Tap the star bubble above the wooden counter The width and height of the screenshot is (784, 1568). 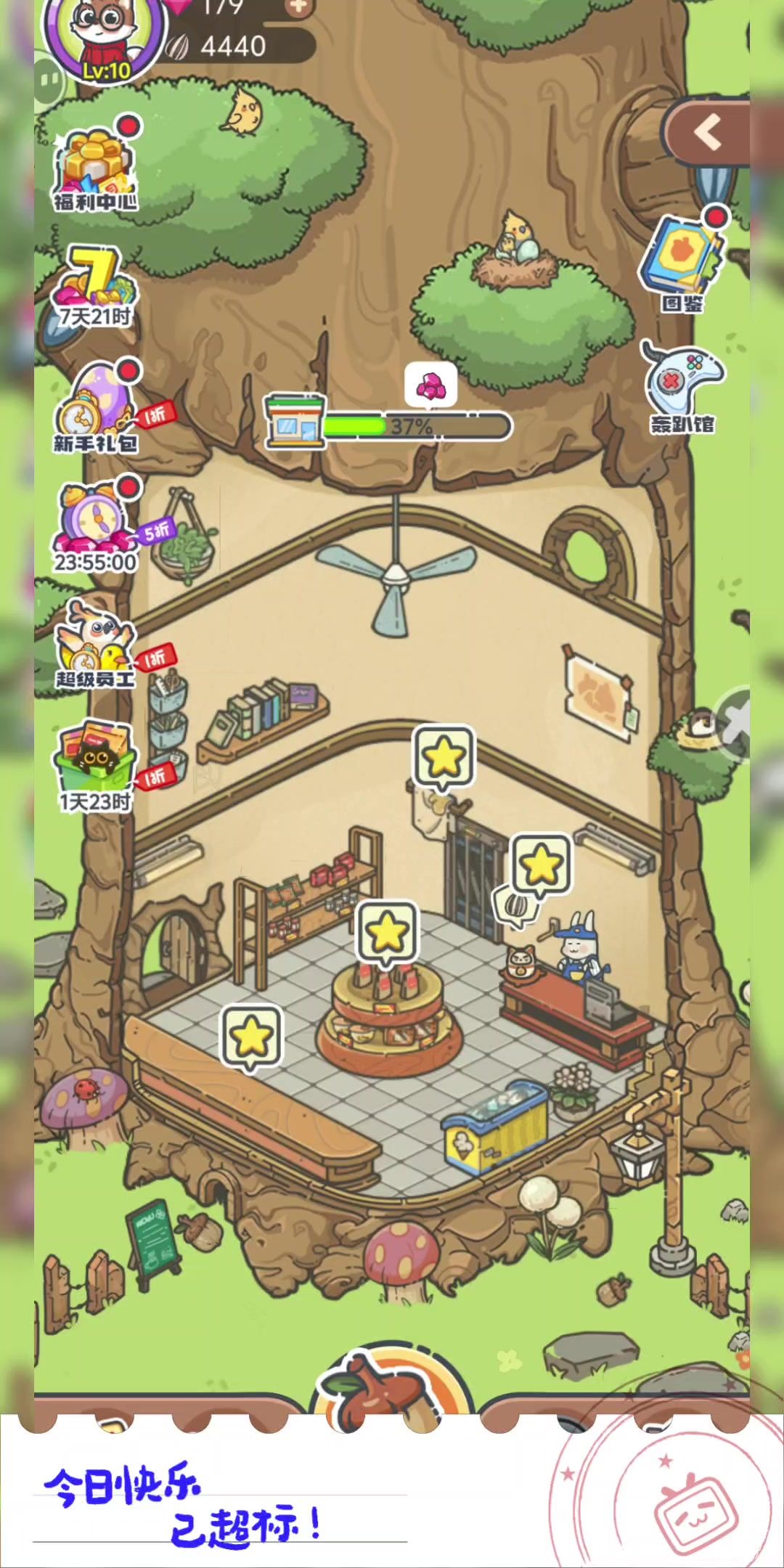pos(251,1035)
